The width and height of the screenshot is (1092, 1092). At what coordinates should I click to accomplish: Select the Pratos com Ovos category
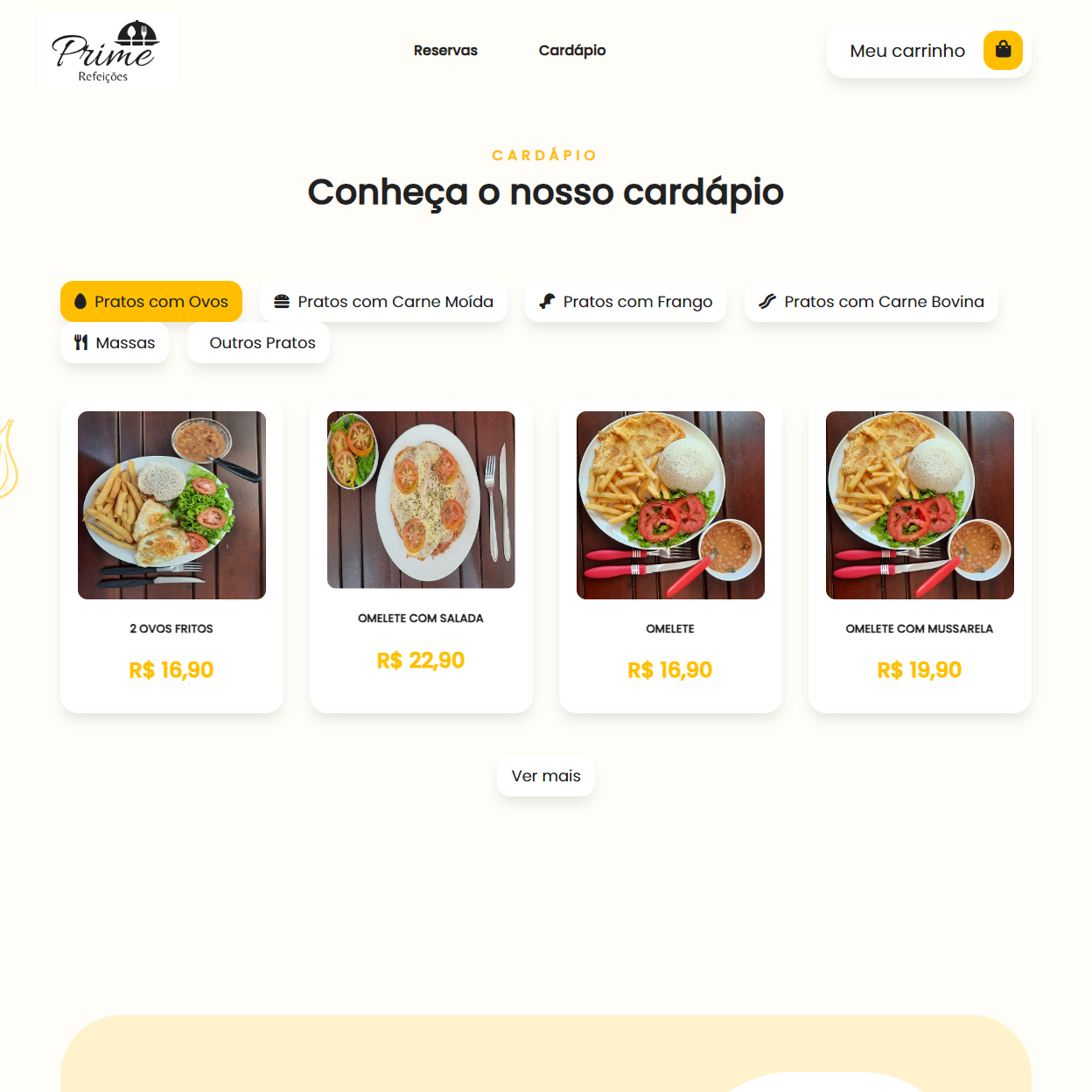tap(151, 302)
